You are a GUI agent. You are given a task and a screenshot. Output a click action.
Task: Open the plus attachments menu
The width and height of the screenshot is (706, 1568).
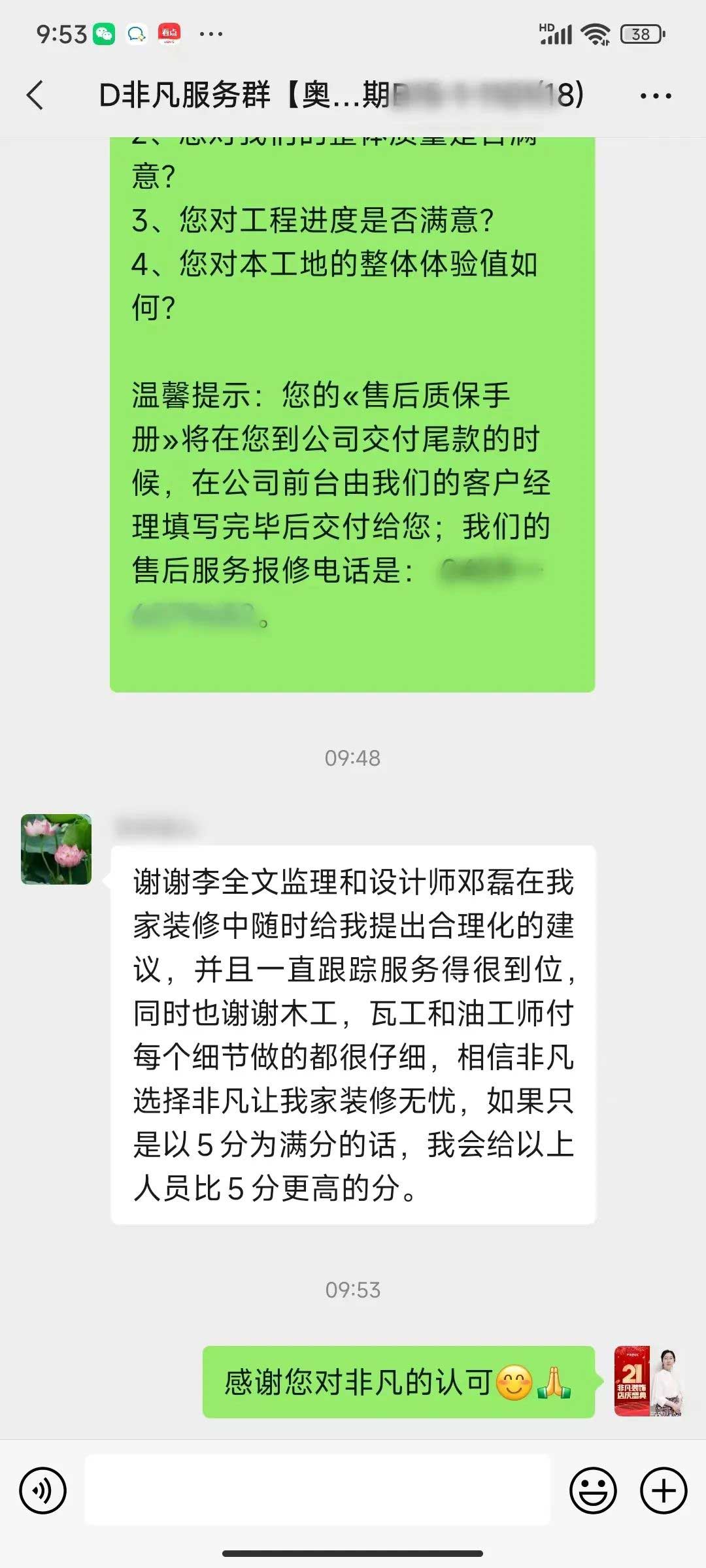664,1490
